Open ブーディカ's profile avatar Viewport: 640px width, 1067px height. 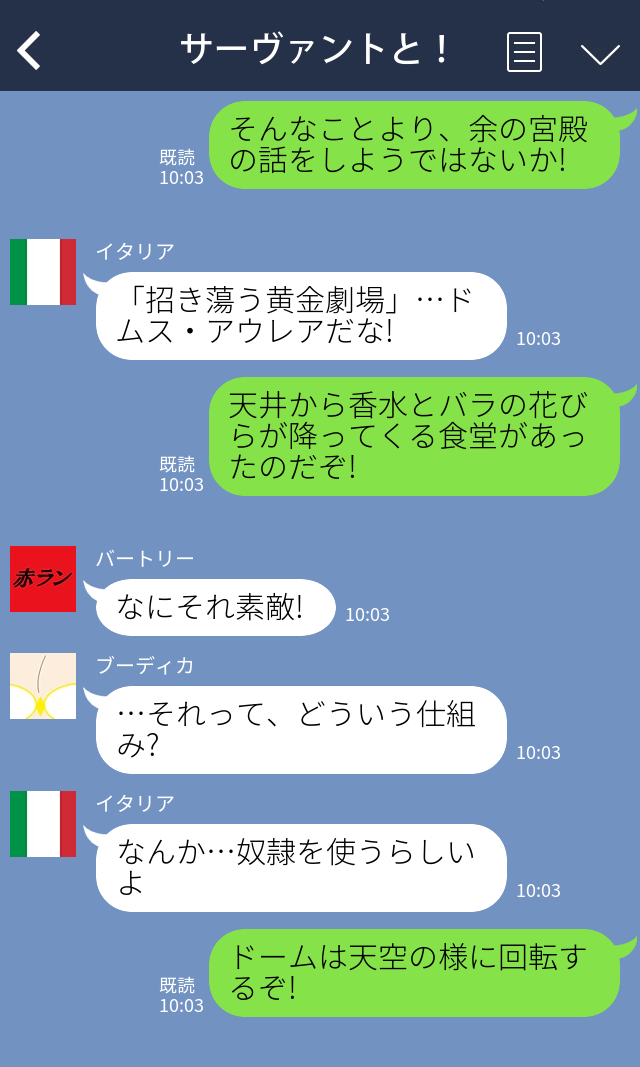pos(43,686)
